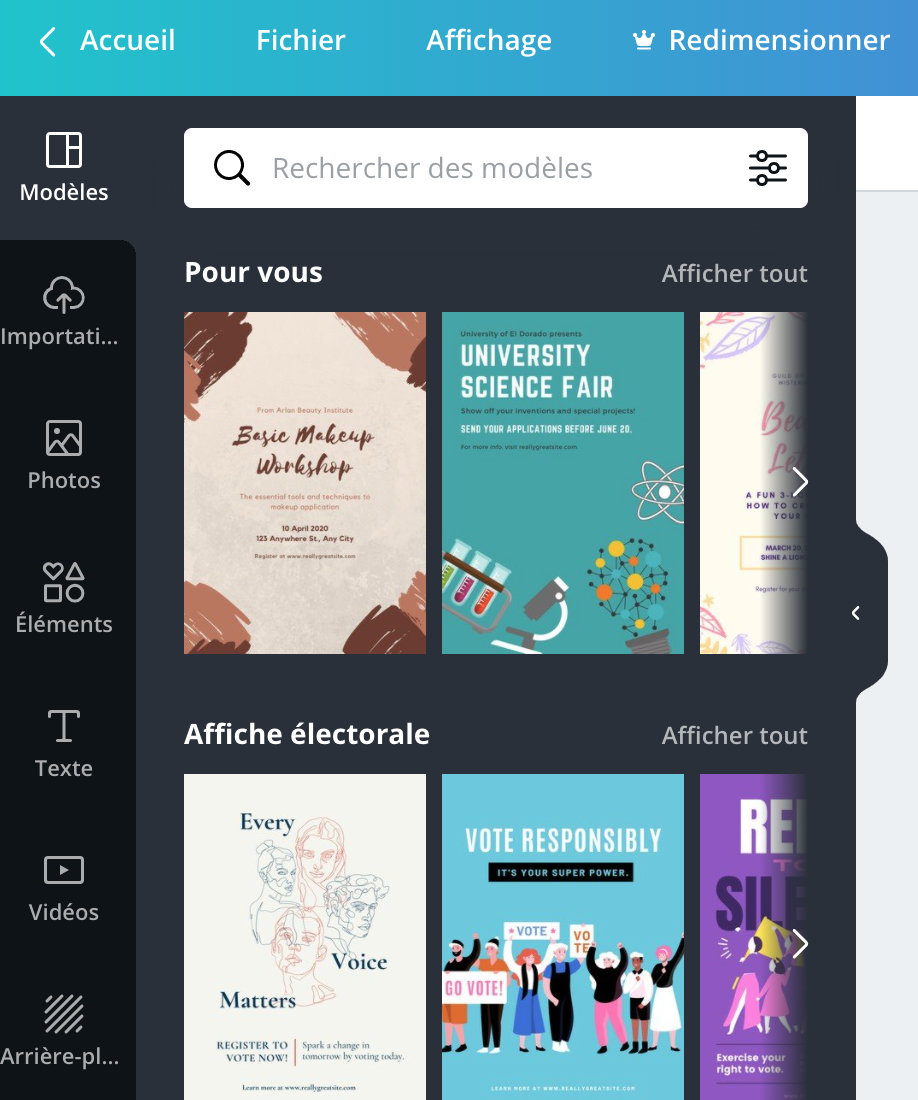The height and width of the screenshot is (1100, 918).
Task: Show all Pour vous templates
Action: click(734, 273)
